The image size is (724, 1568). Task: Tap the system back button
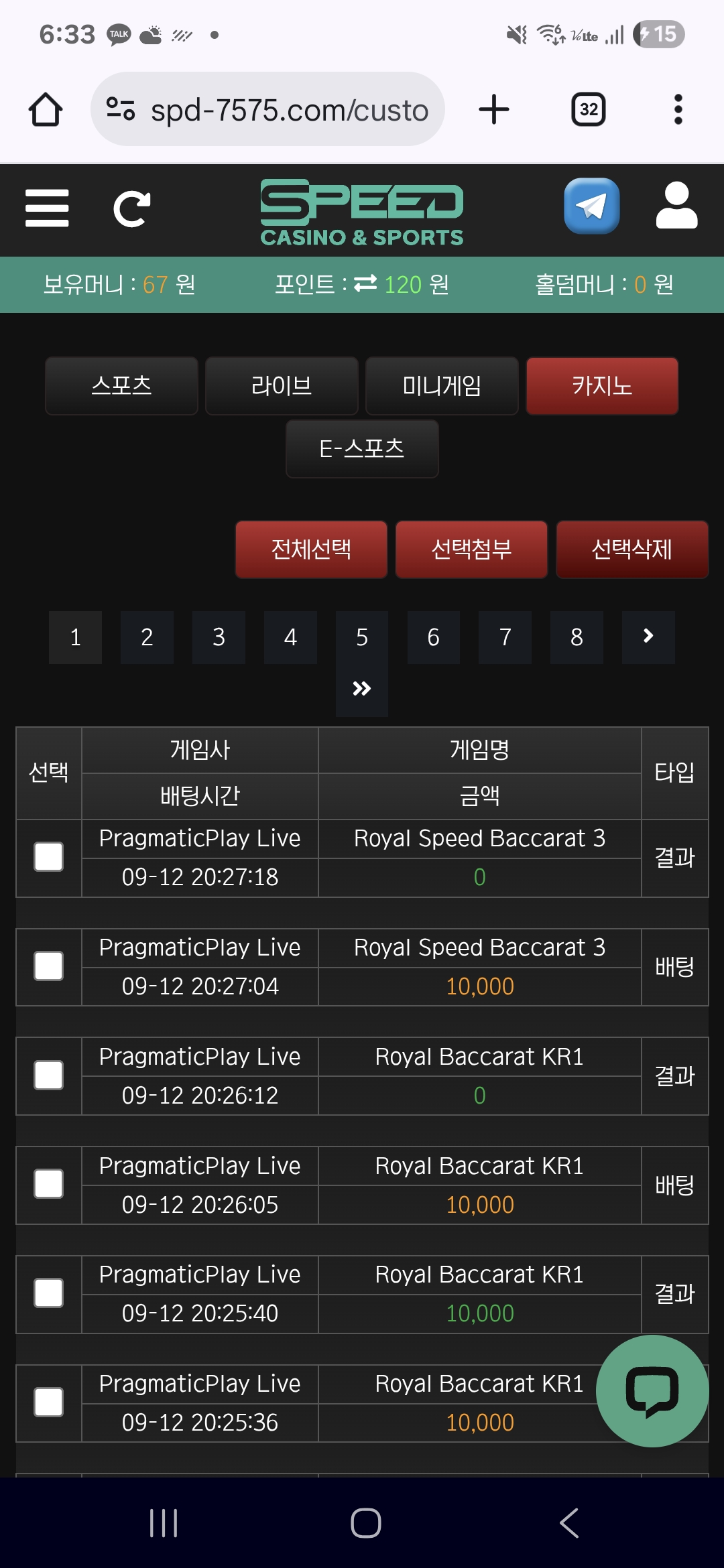coord(569,1523)
